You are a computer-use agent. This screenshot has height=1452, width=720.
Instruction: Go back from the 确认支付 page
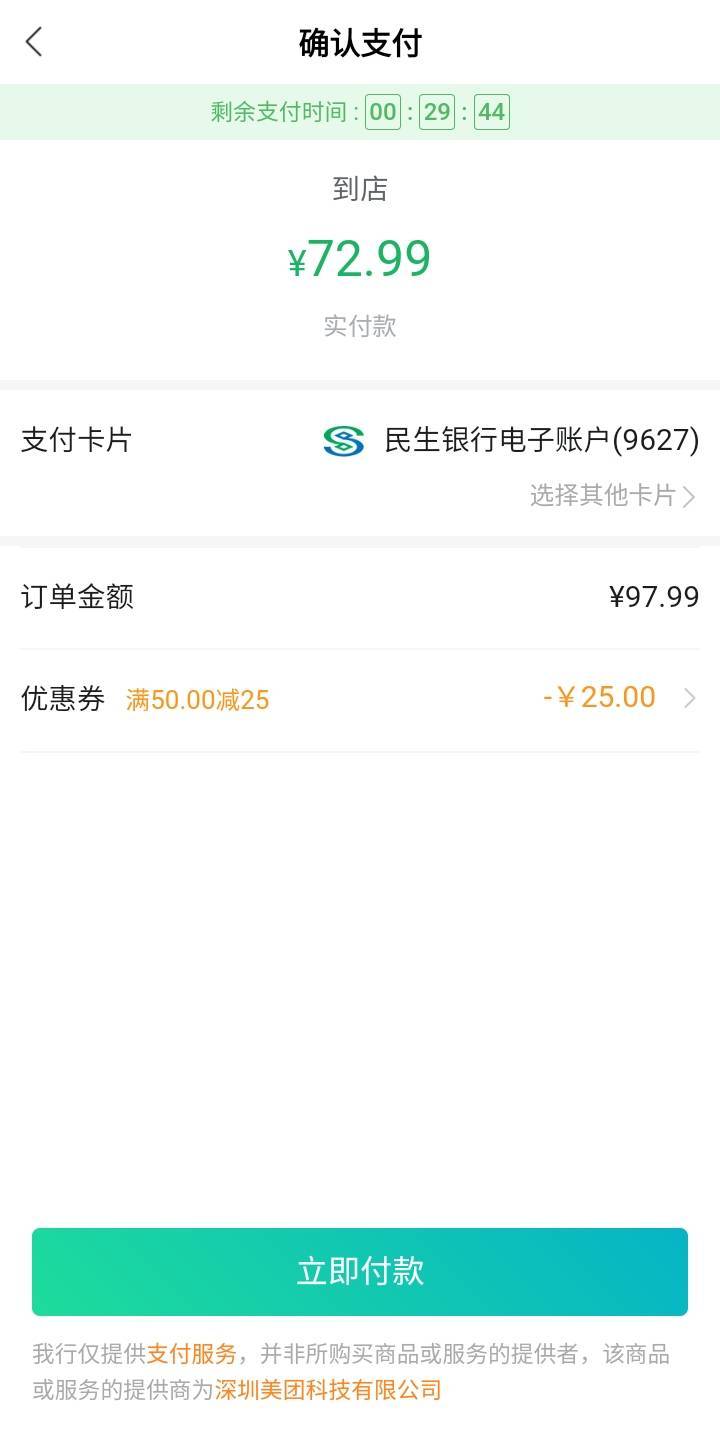pyautogui.click(x=34, y=42)
